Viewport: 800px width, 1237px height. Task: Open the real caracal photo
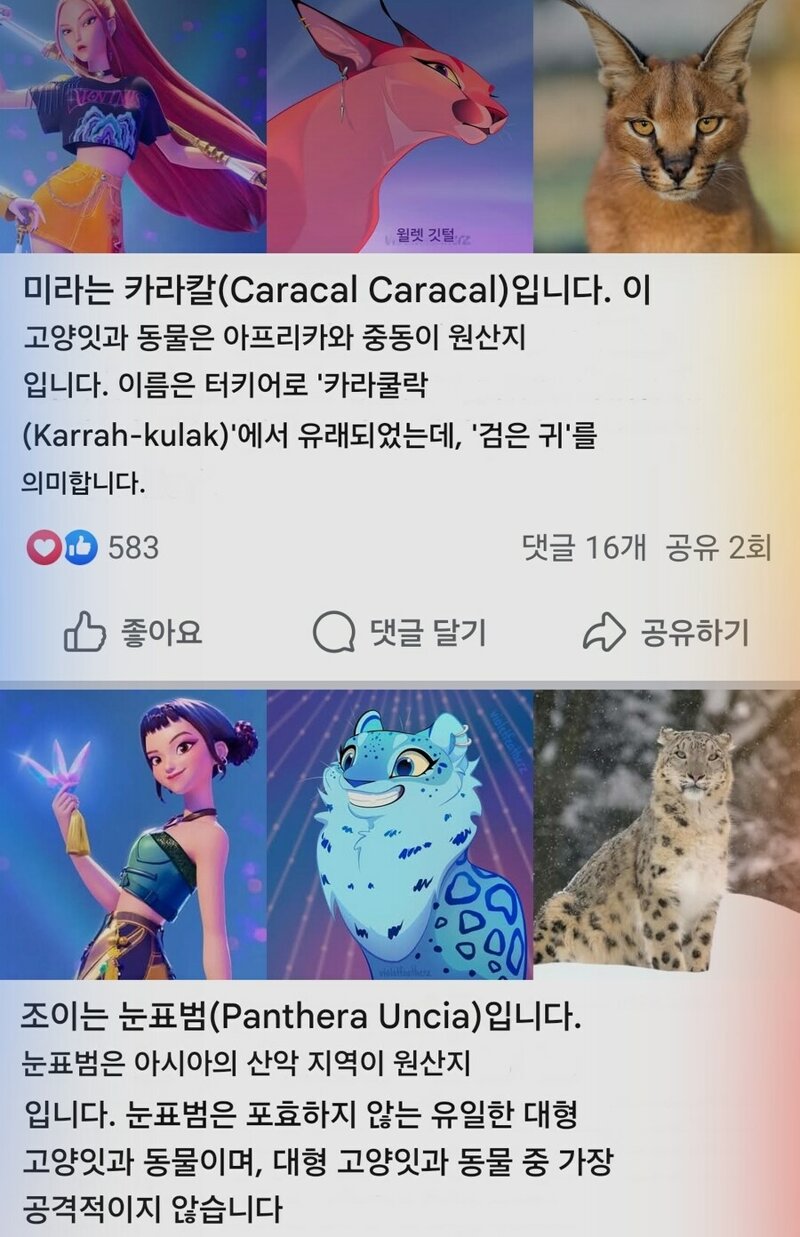(x=666, y=125)
